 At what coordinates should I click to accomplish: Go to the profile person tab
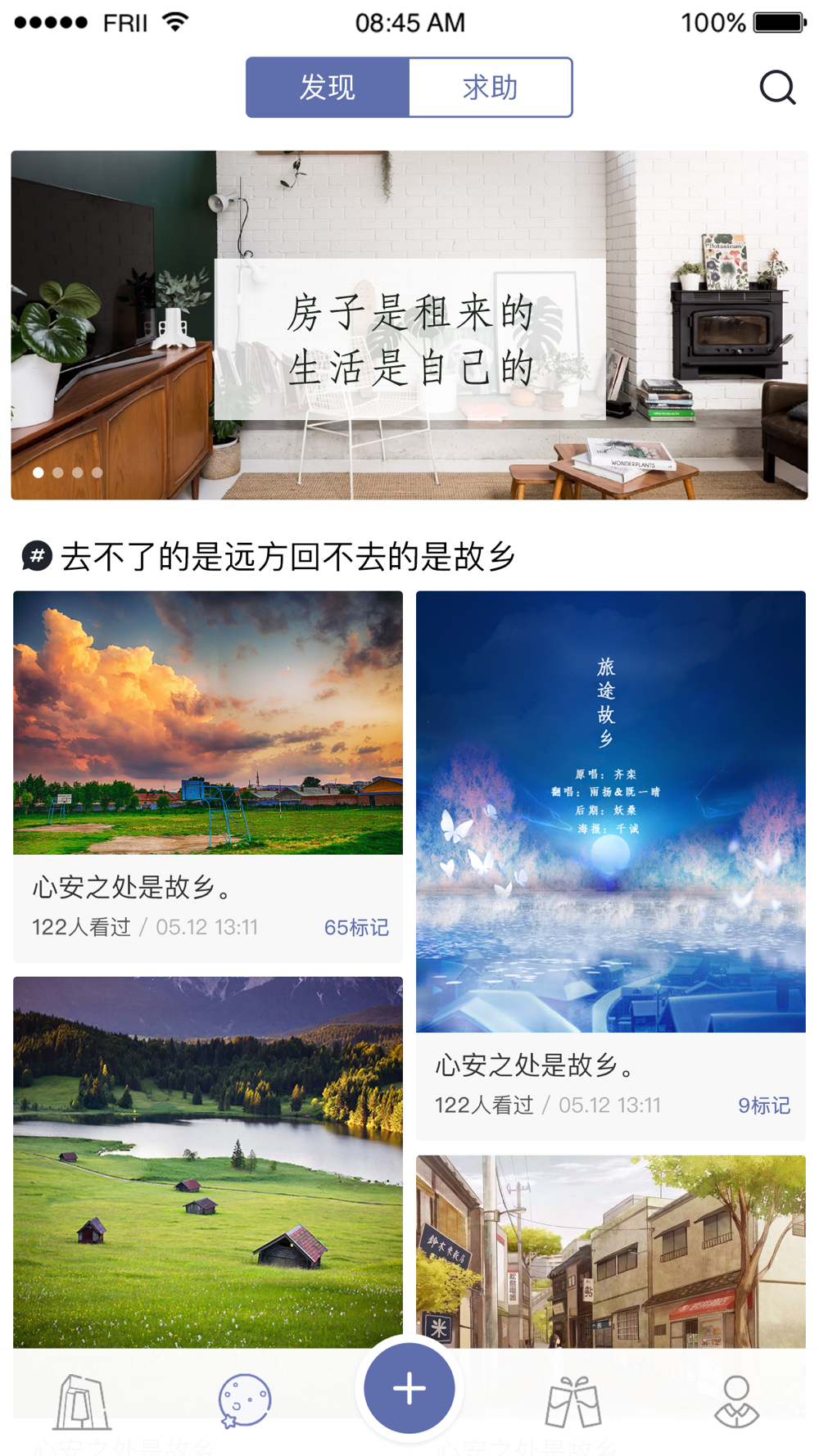point(736,1402)
